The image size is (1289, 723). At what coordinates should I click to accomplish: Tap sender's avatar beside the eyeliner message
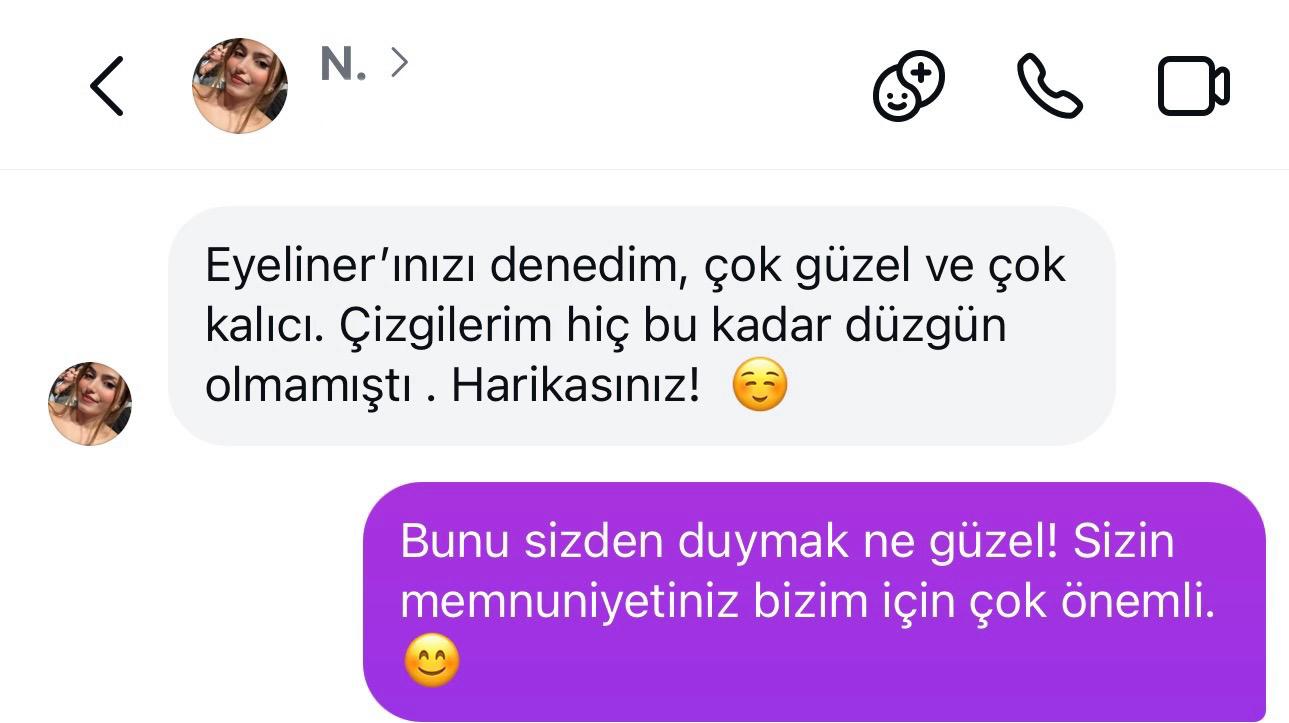90,404
